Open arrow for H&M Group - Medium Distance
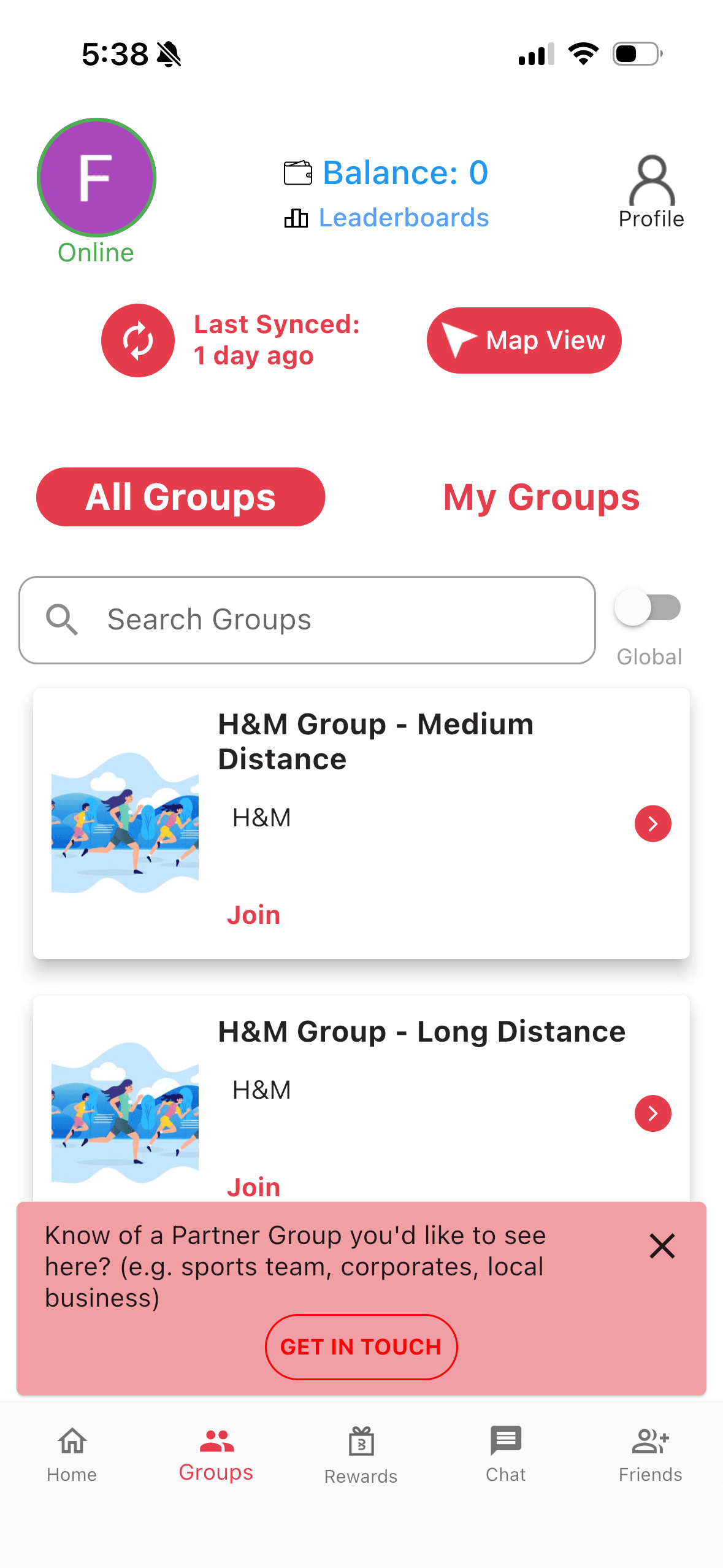The image size is (723, 1568). (x=652, y=823)
